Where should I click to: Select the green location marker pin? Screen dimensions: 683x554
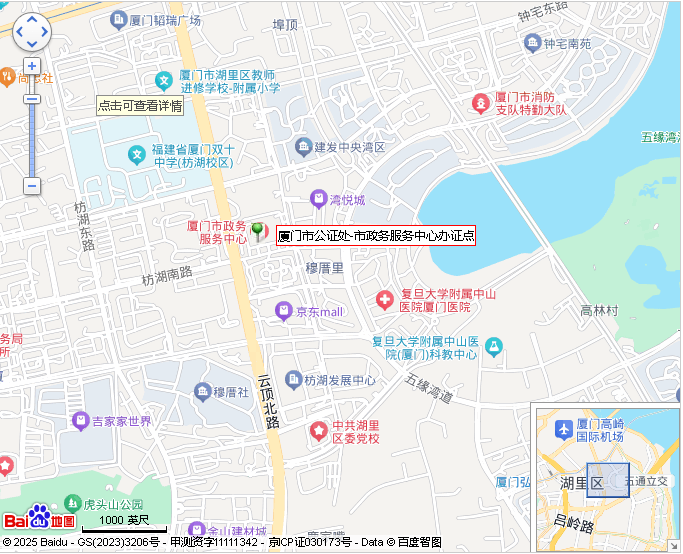click(x=257, y=231)
